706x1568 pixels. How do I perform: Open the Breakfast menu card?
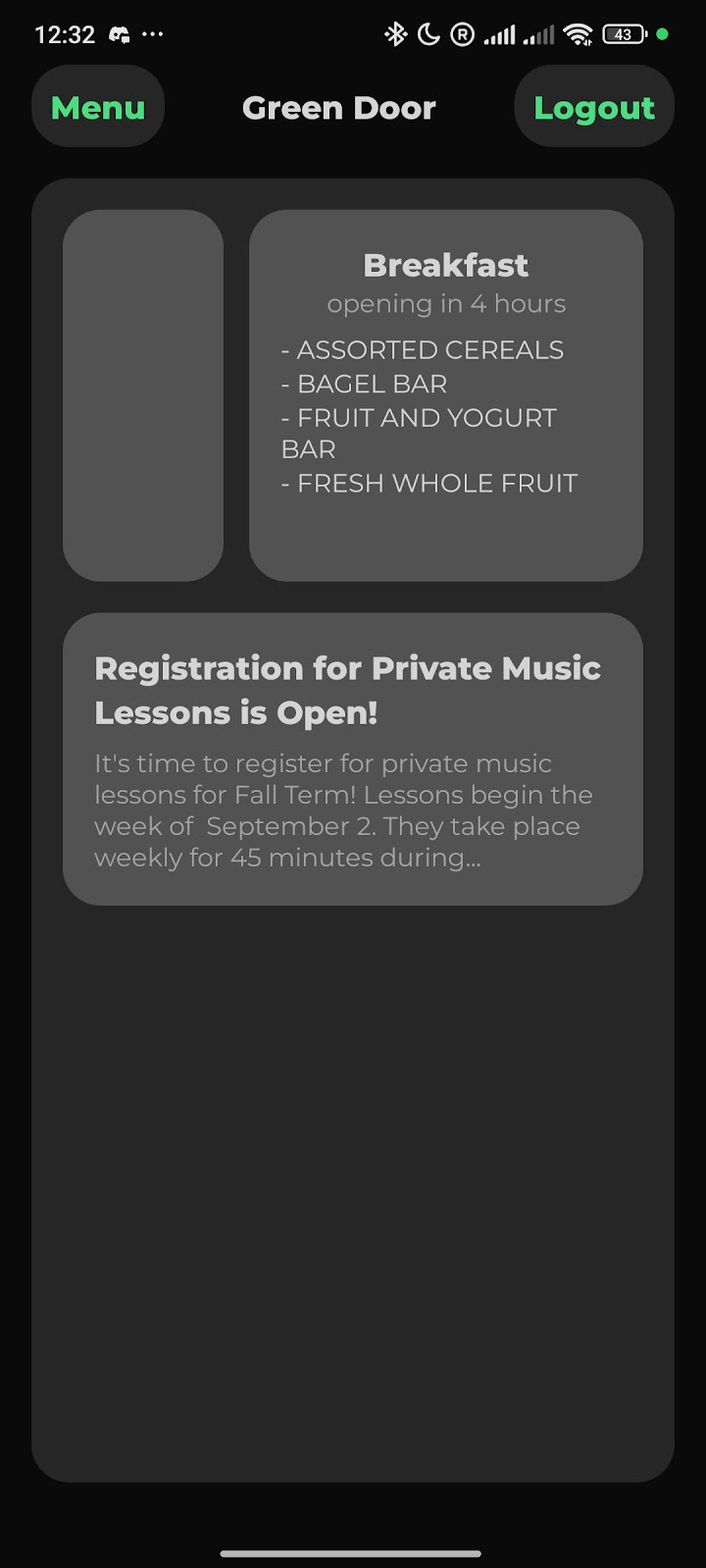click(x=446, y=394)
